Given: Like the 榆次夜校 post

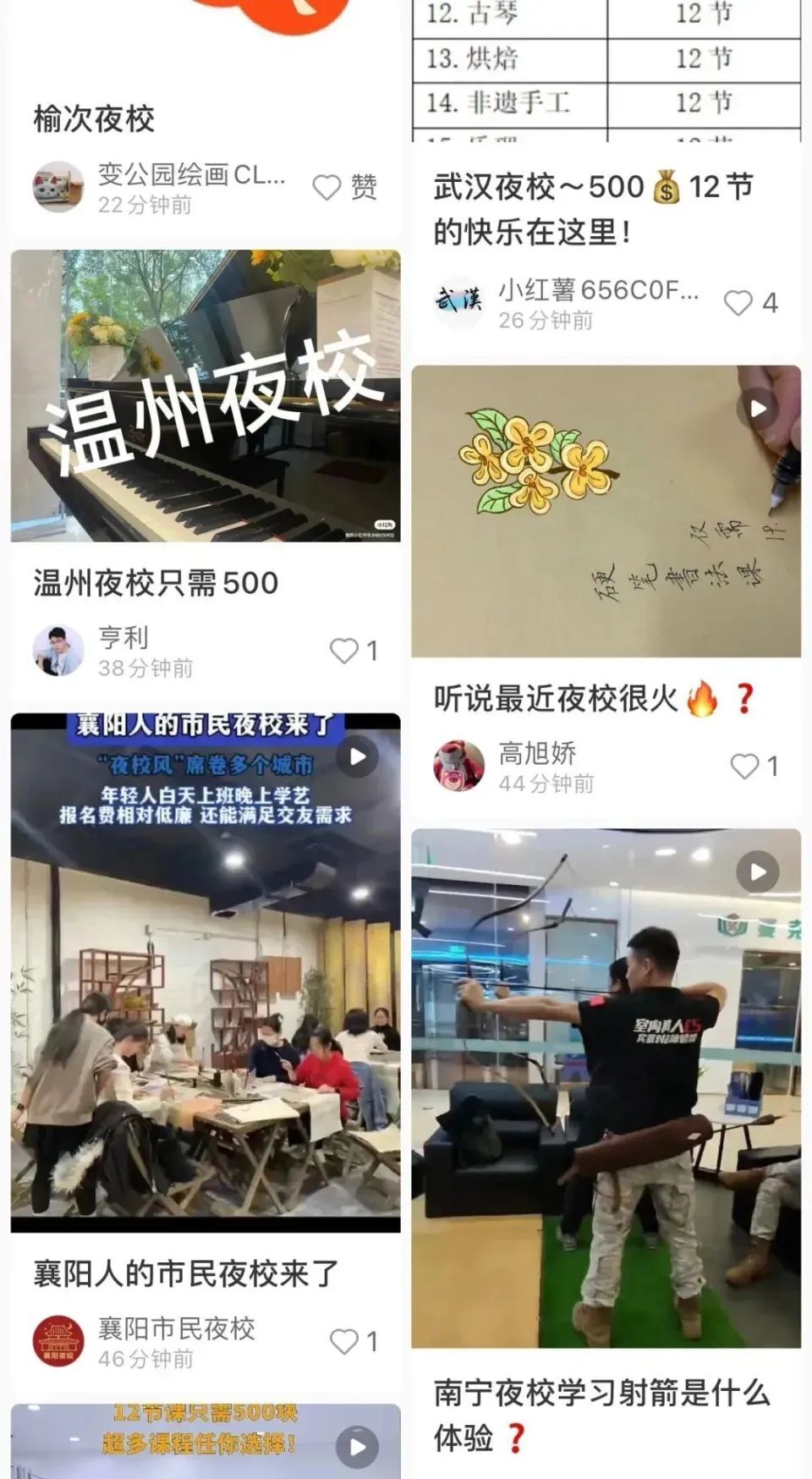Looking at the screenshot, I should point(327,187).
